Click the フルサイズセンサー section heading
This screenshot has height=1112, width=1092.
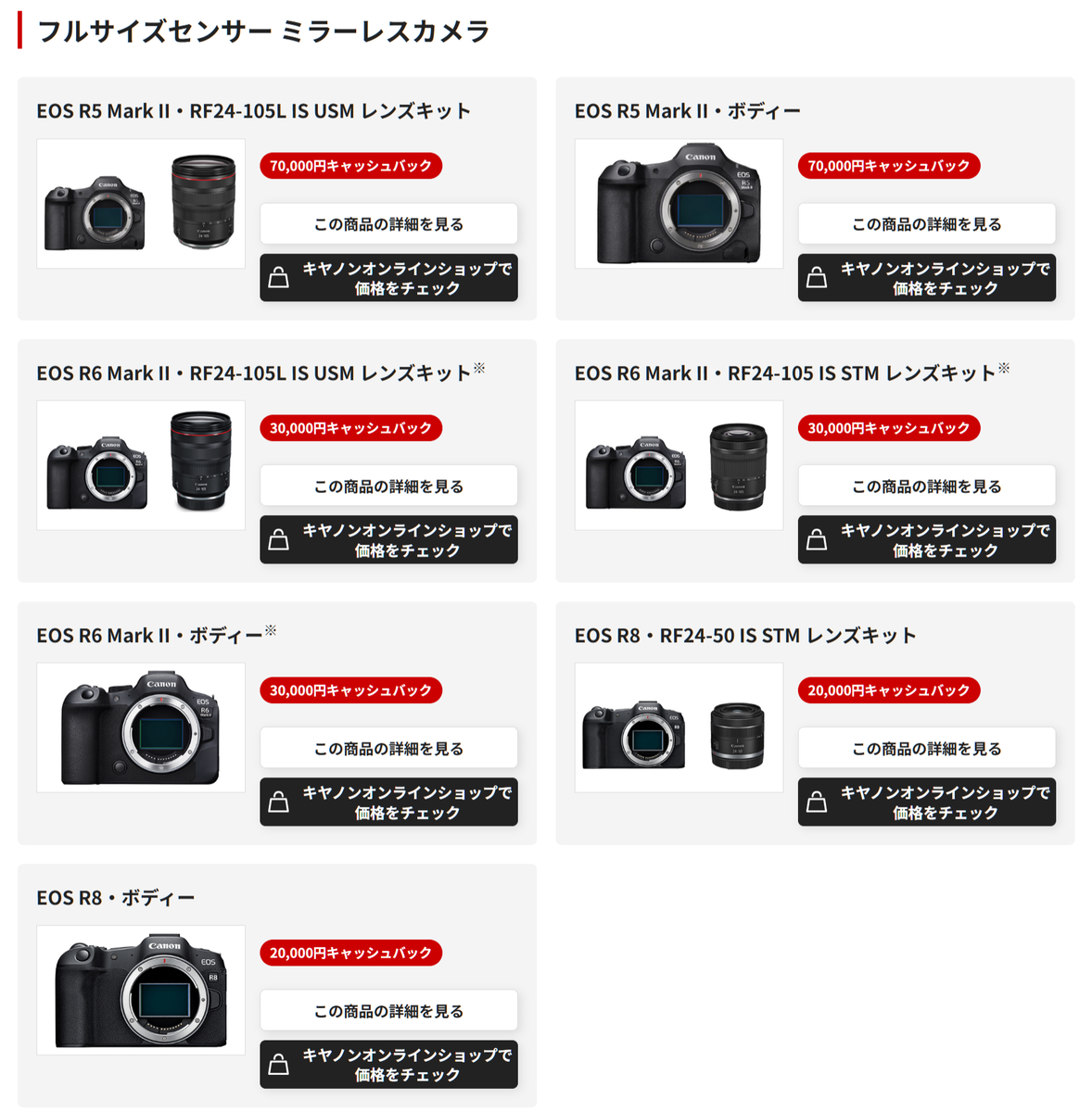point(257,32)
